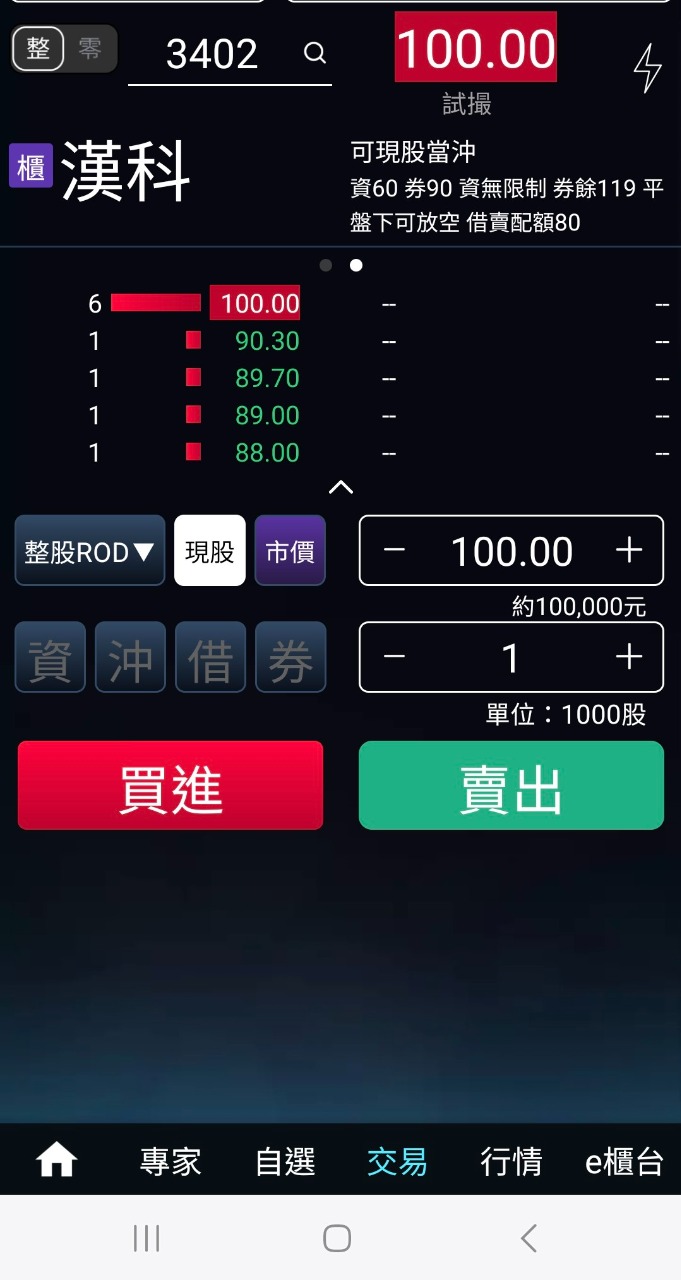
Task: Tap the system back button
Action: click(x=529, y=1239)
